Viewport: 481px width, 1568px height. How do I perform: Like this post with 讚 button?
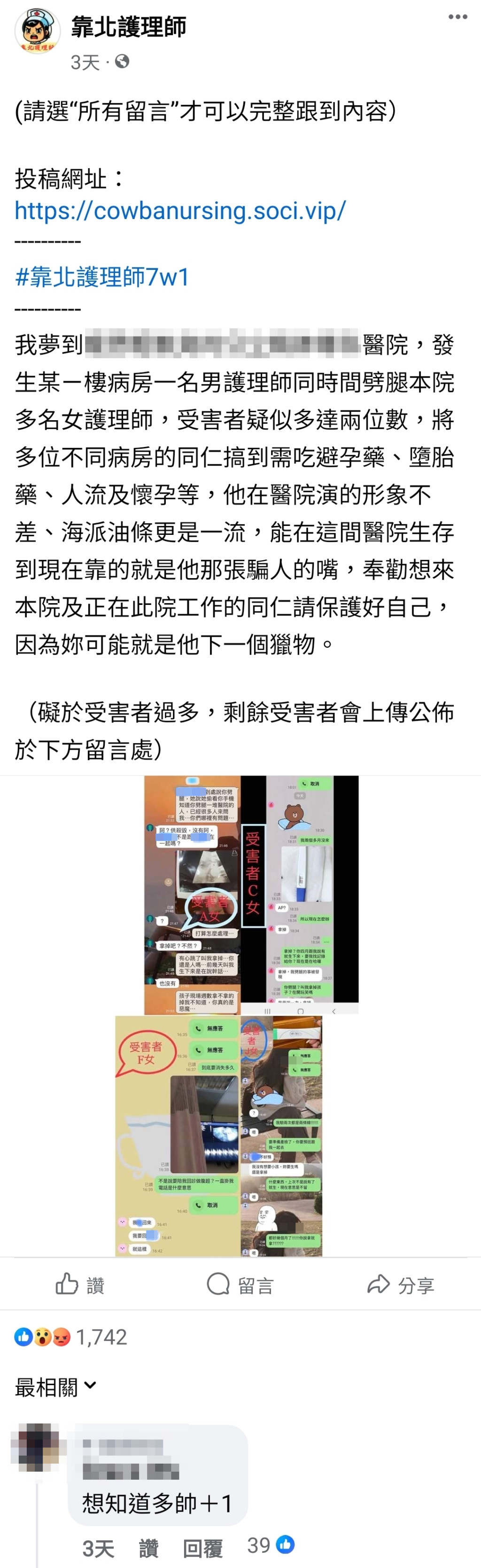coord(80,1285)
